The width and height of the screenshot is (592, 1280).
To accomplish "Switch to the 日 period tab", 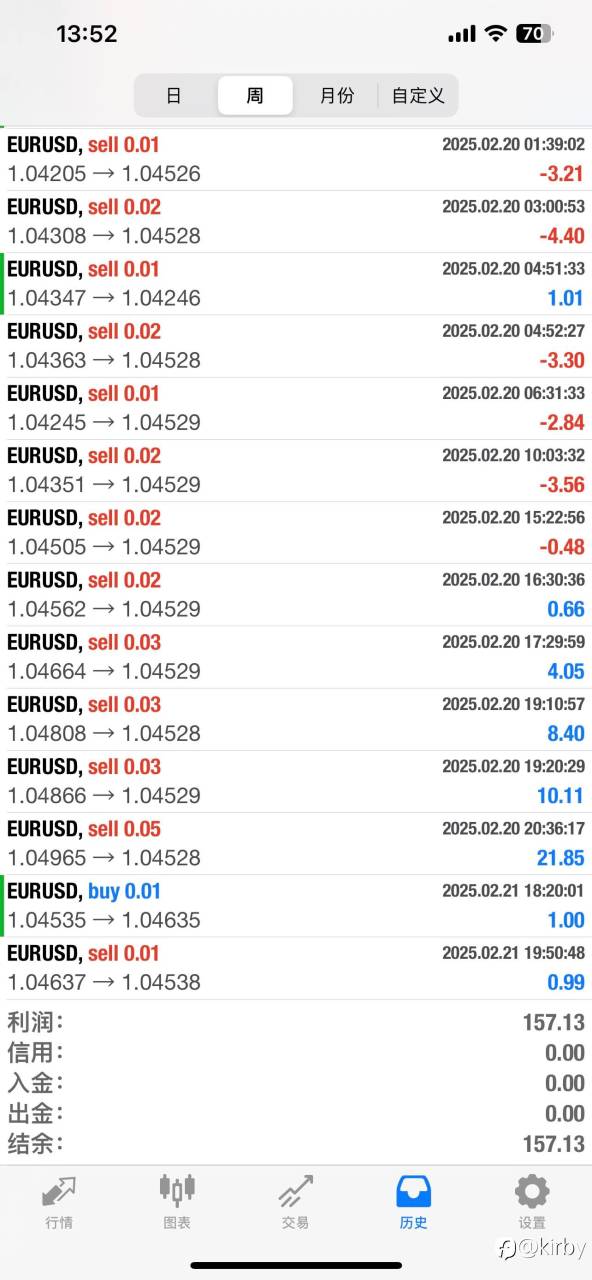I will 174,96.
